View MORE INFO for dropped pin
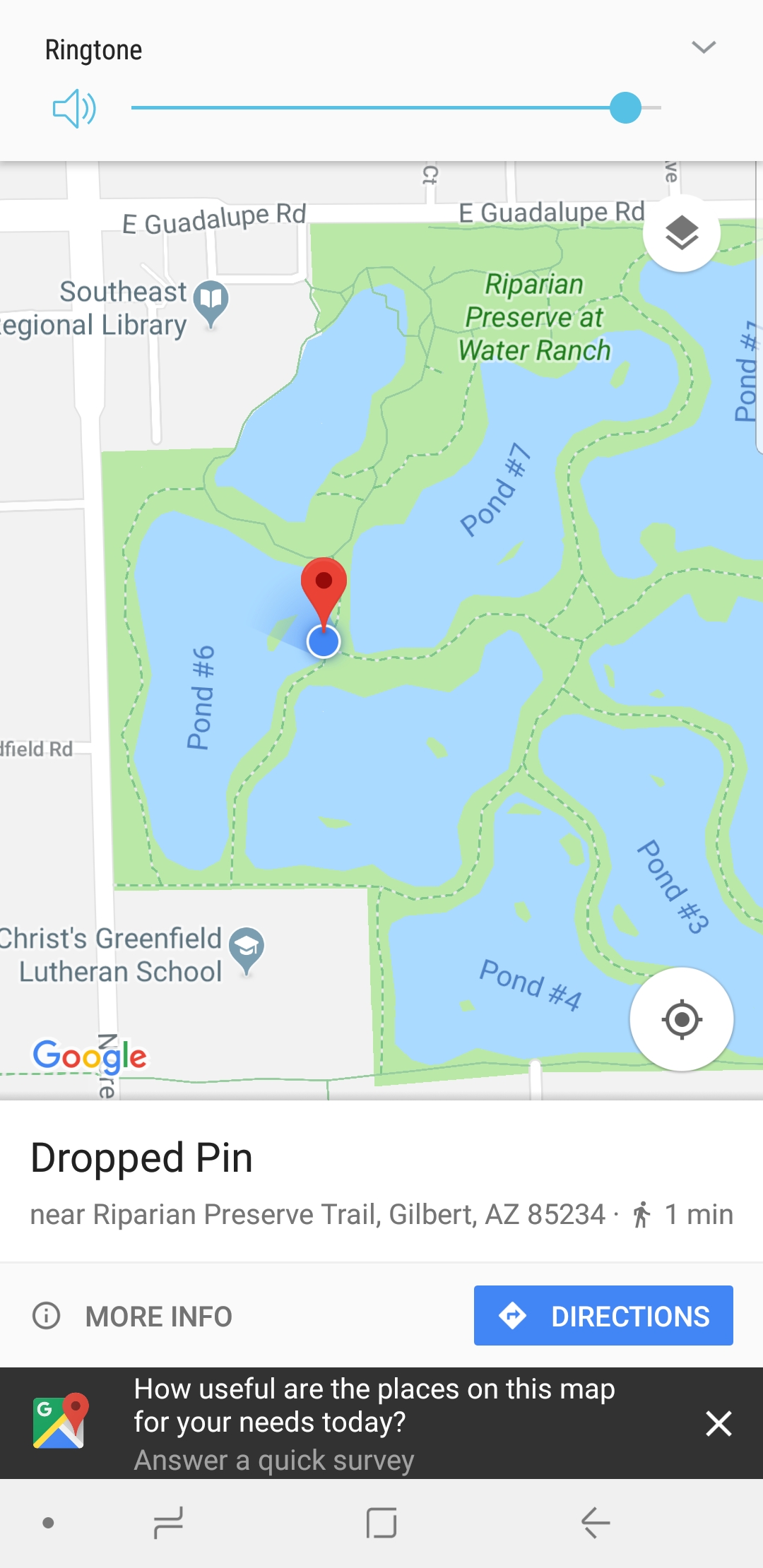 tap(133, 1316)
